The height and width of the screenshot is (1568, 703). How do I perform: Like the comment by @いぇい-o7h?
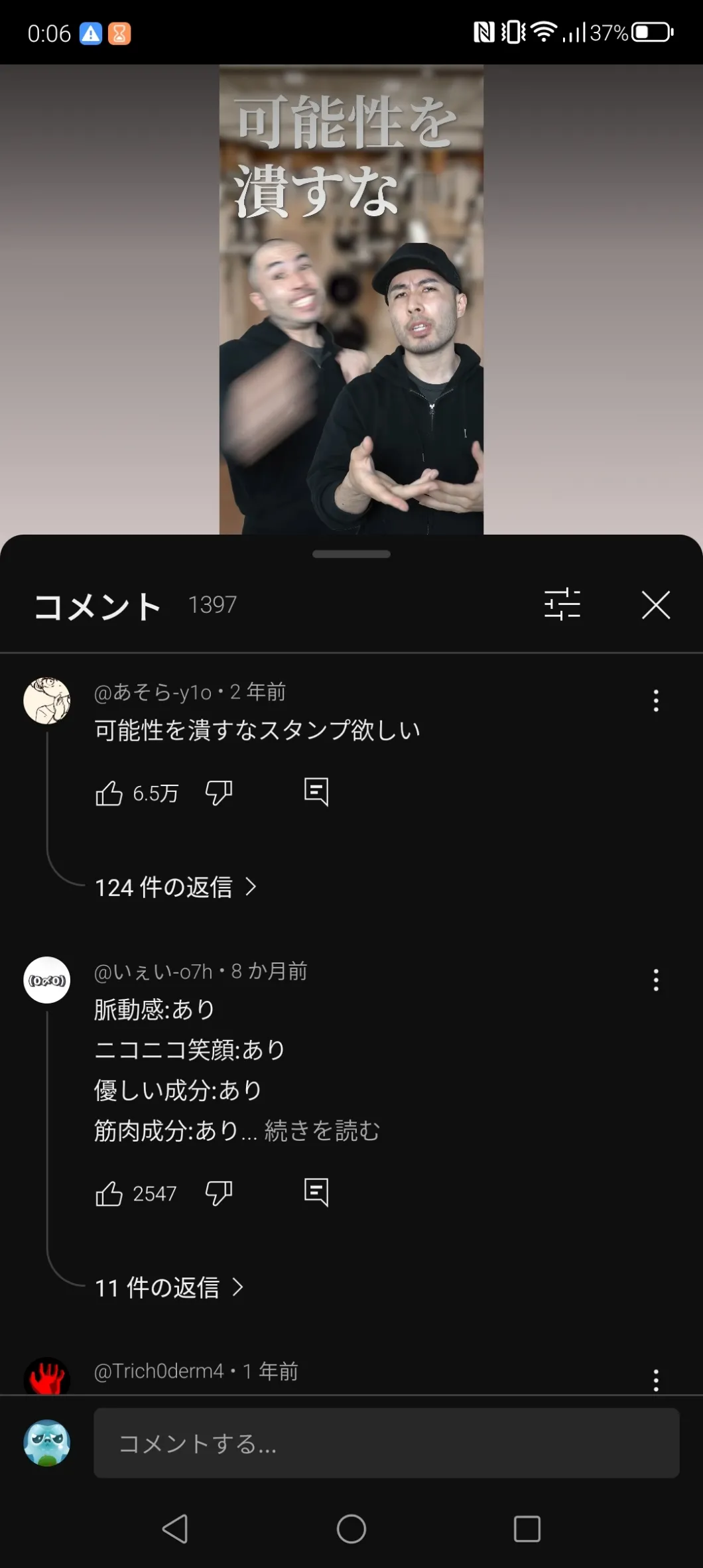click(109, 1193)
